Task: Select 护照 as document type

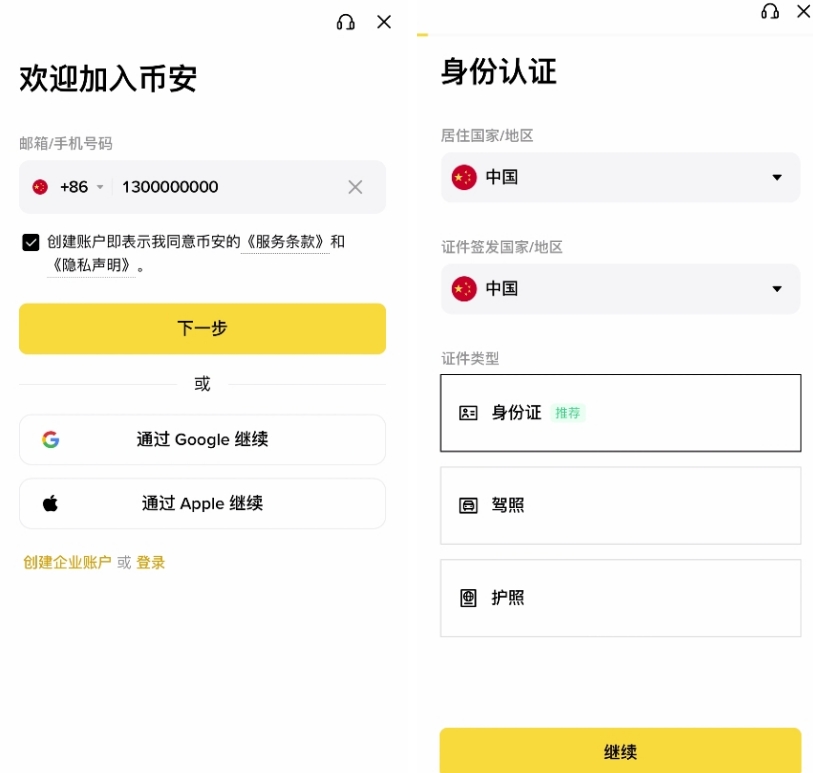Action: 620,598
